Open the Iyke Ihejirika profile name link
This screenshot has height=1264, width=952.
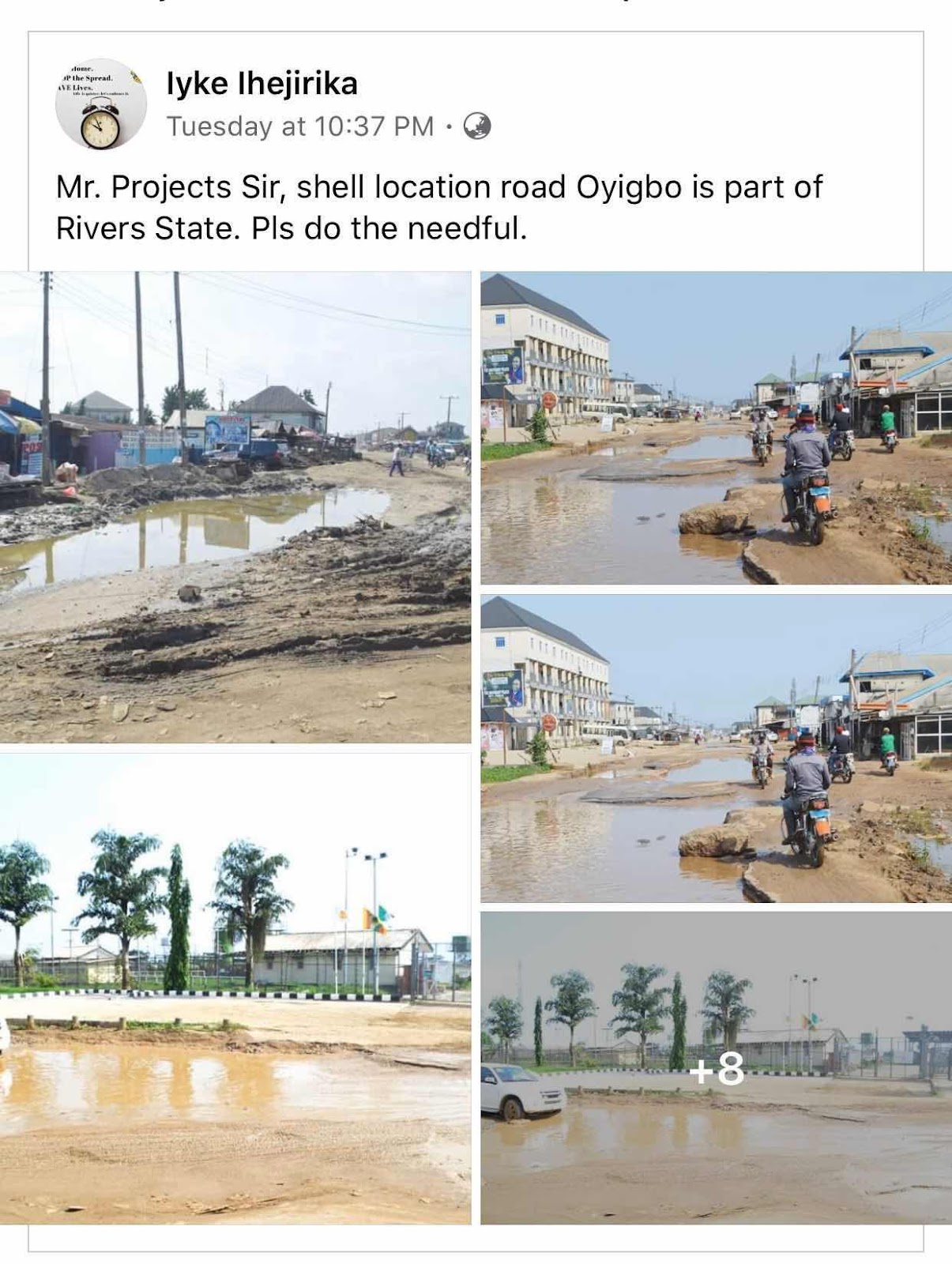(x=262, y=83)
